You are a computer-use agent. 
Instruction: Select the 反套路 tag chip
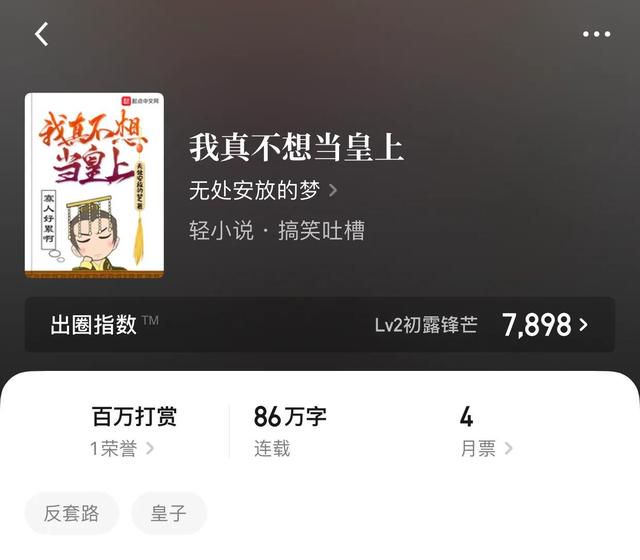[72, 514]
